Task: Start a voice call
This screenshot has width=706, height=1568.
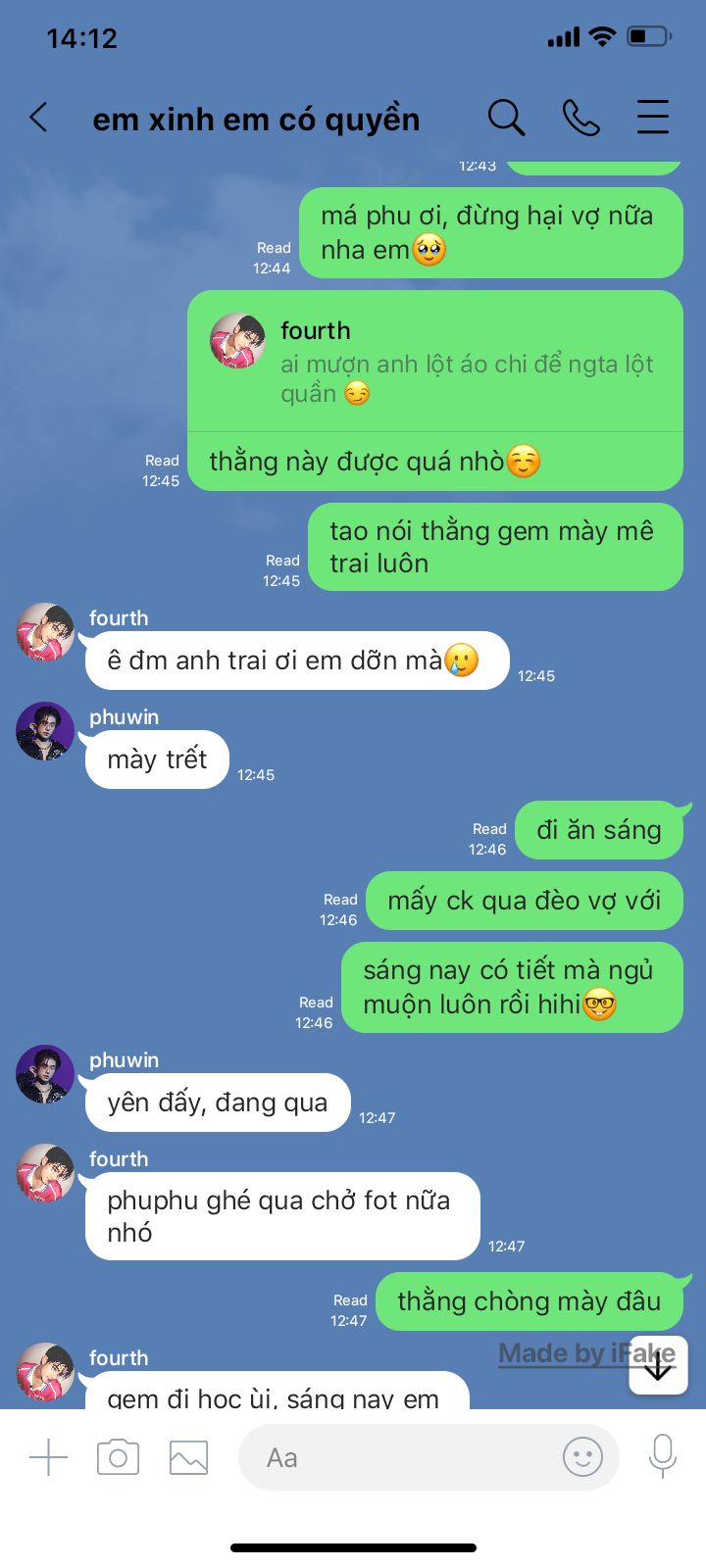Action: (x=580, y=119)
